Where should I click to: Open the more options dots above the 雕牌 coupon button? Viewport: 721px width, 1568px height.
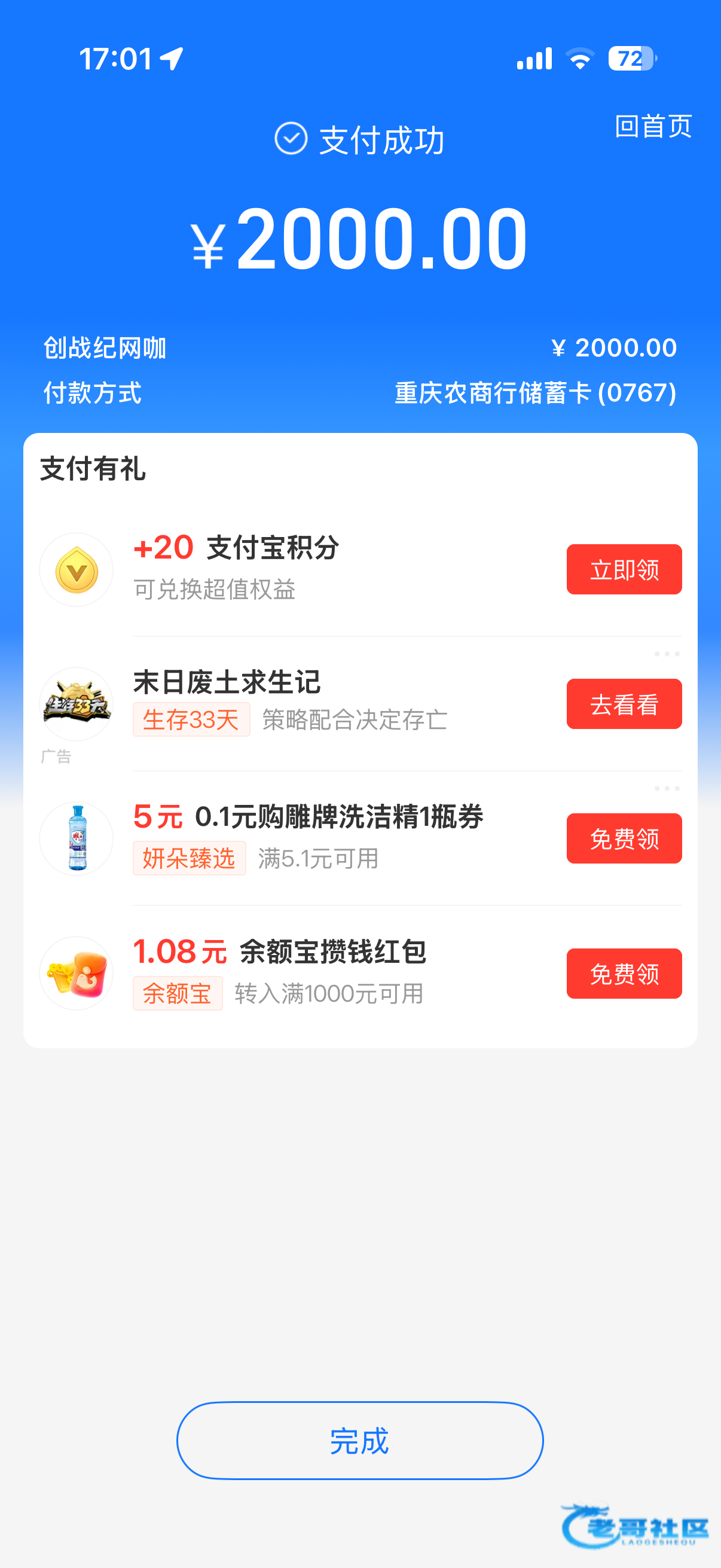coord(667,788)
